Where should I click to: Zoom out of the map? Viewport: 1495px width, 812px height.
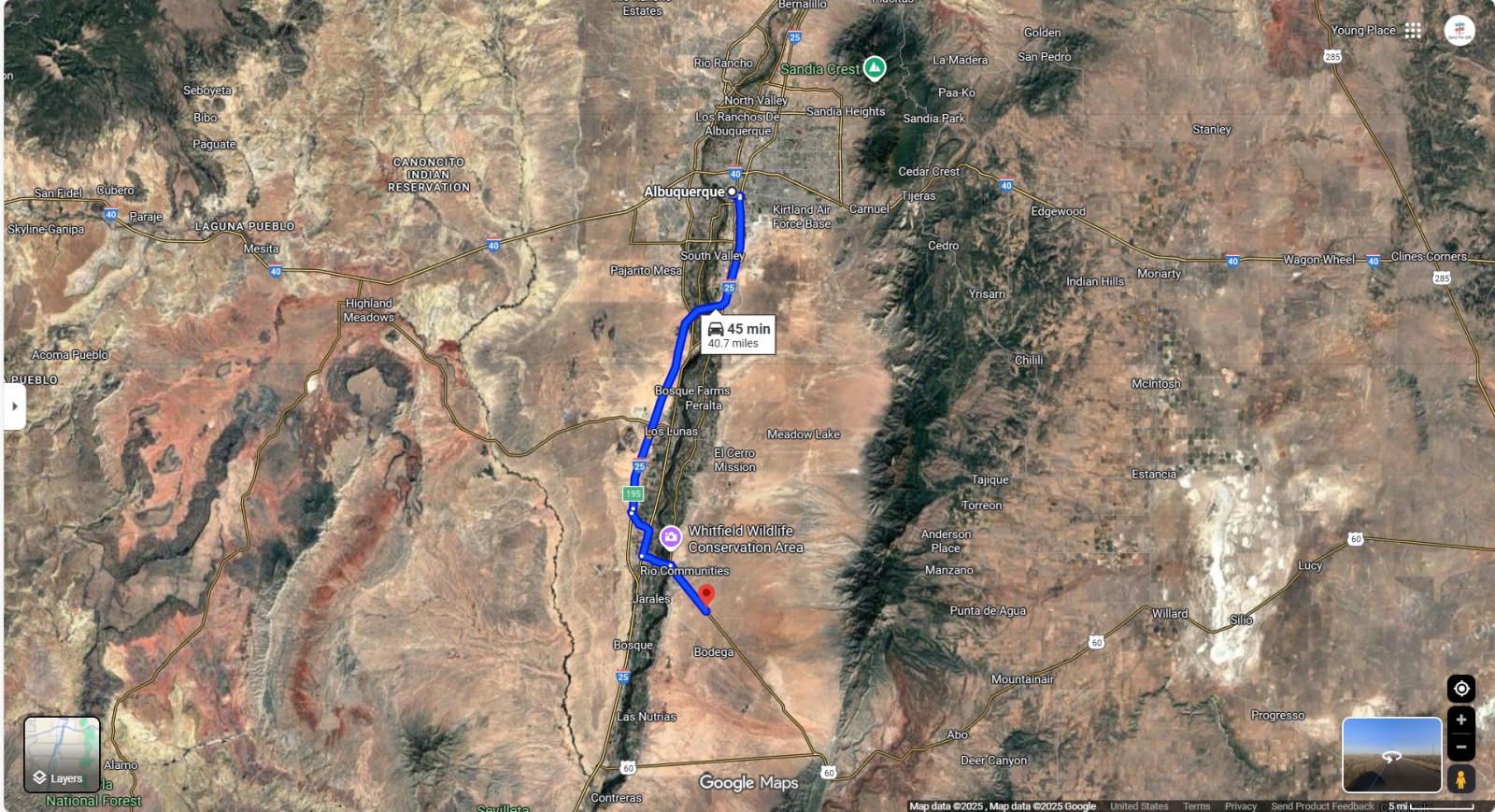pyautogui.click(x=1460, y=748)
